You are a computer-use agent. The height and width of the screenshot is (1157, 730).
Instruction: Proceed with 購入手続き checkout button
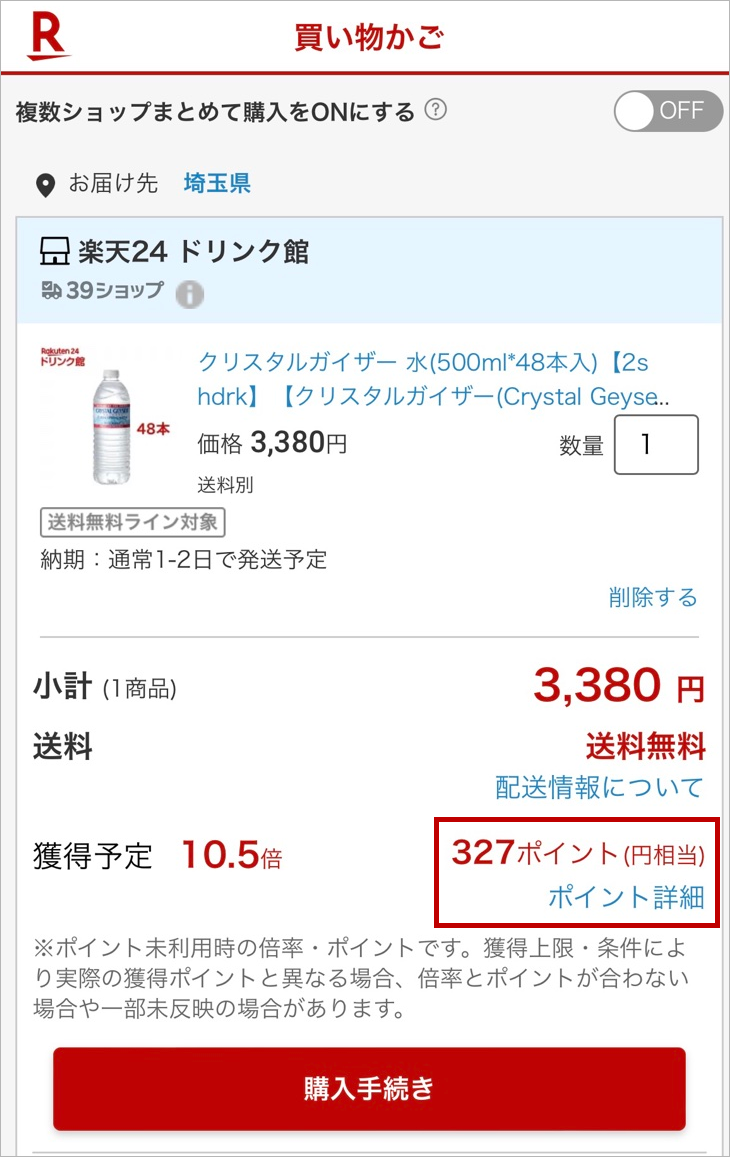369,1089
